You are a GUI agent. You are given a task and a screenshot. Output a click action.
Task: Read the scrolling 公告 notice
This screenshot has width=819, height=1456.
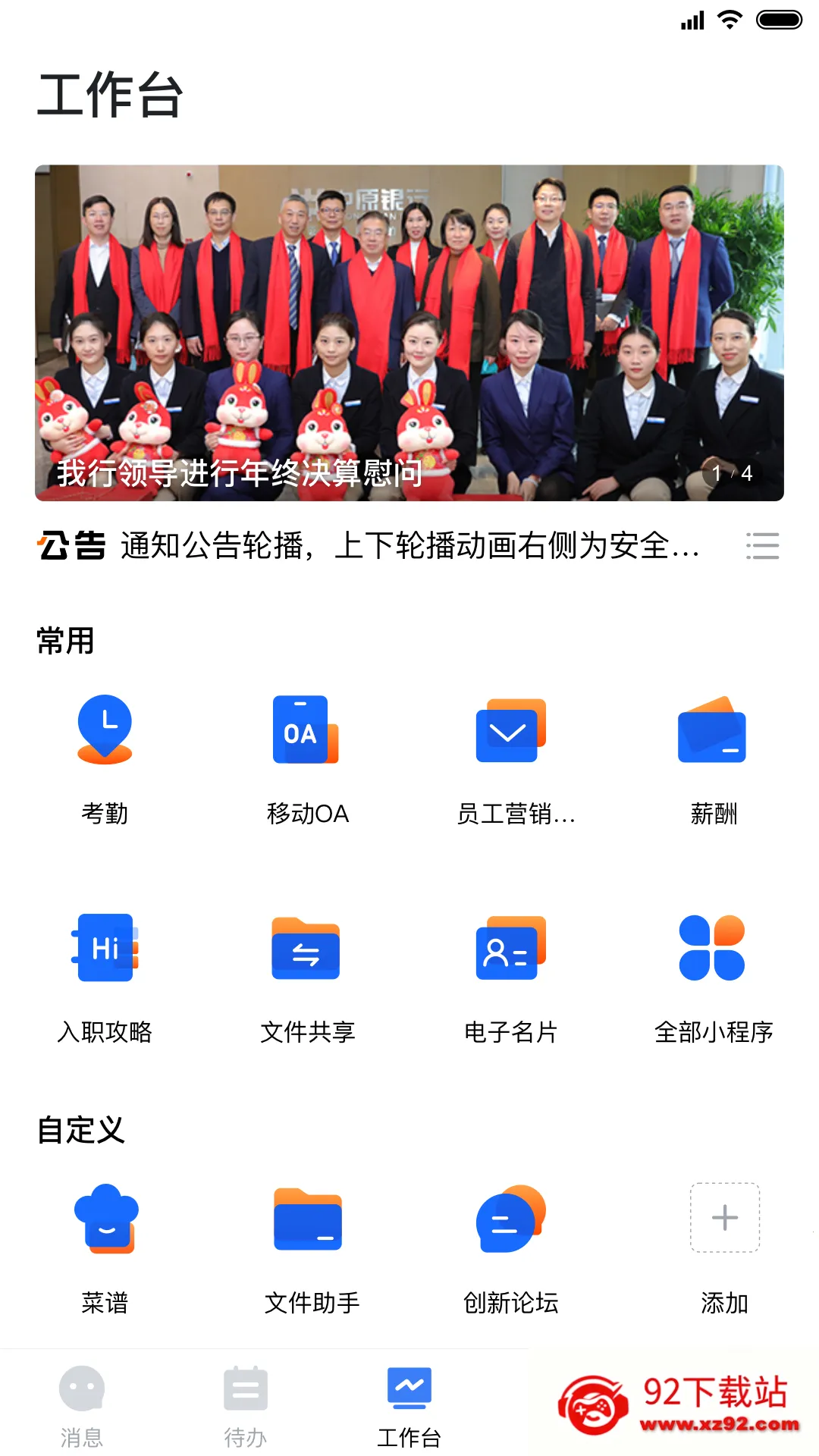click(x=409, y=546)
